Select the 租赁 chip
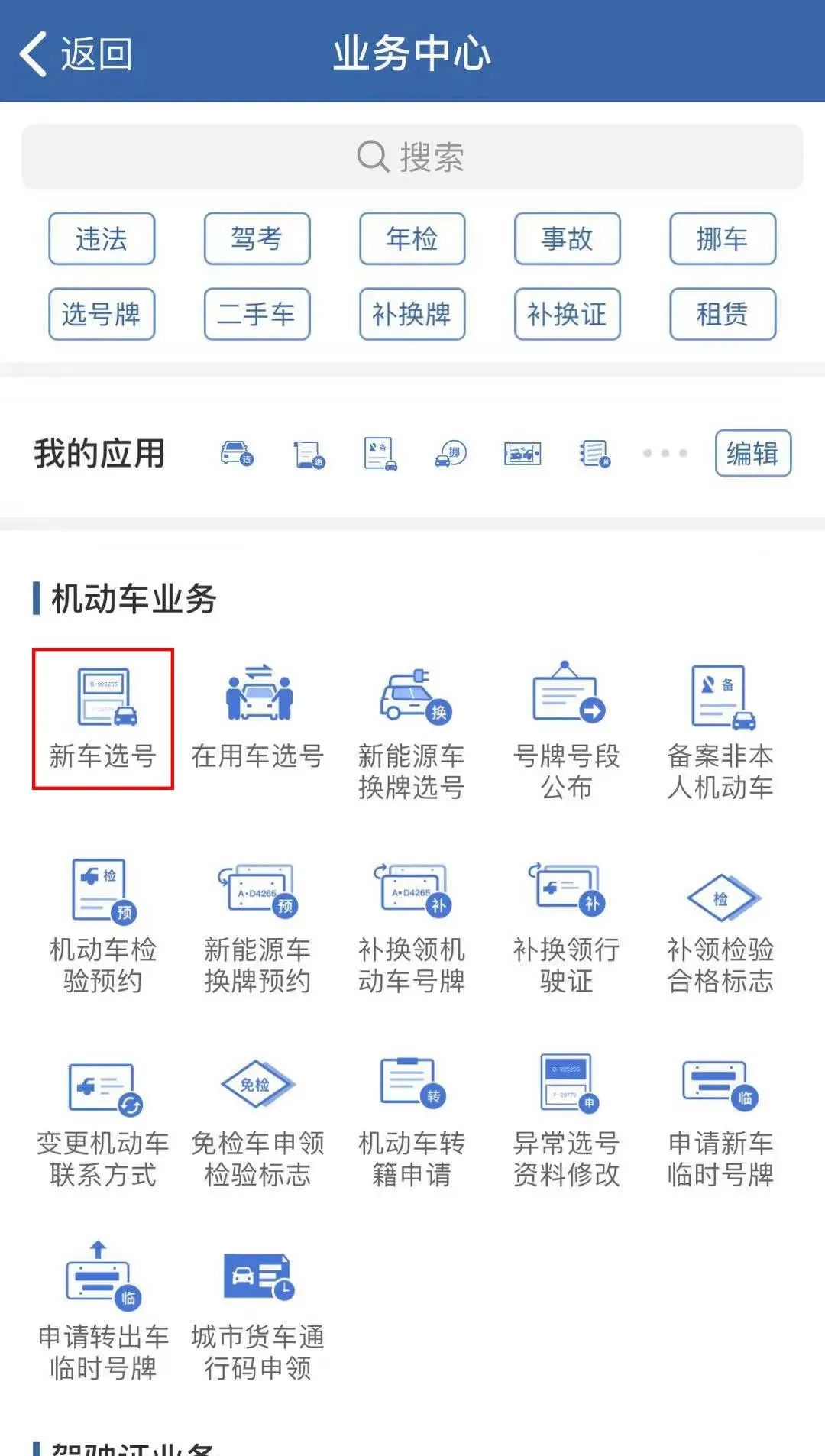The height and width of the screenshot is (1456, 825). 722,314
